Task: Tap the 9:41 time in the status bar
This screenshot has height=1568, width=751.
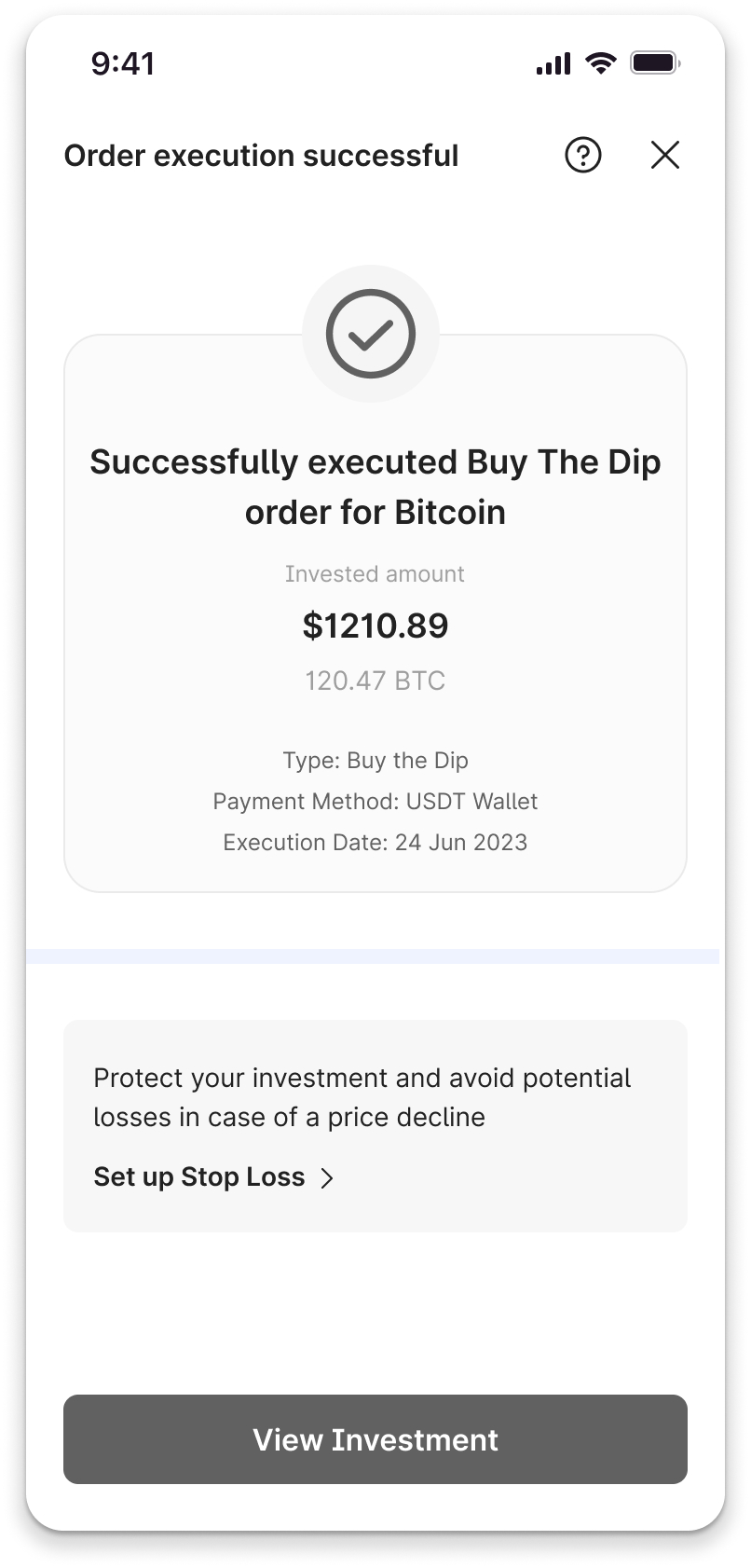Action: [121, 62]
